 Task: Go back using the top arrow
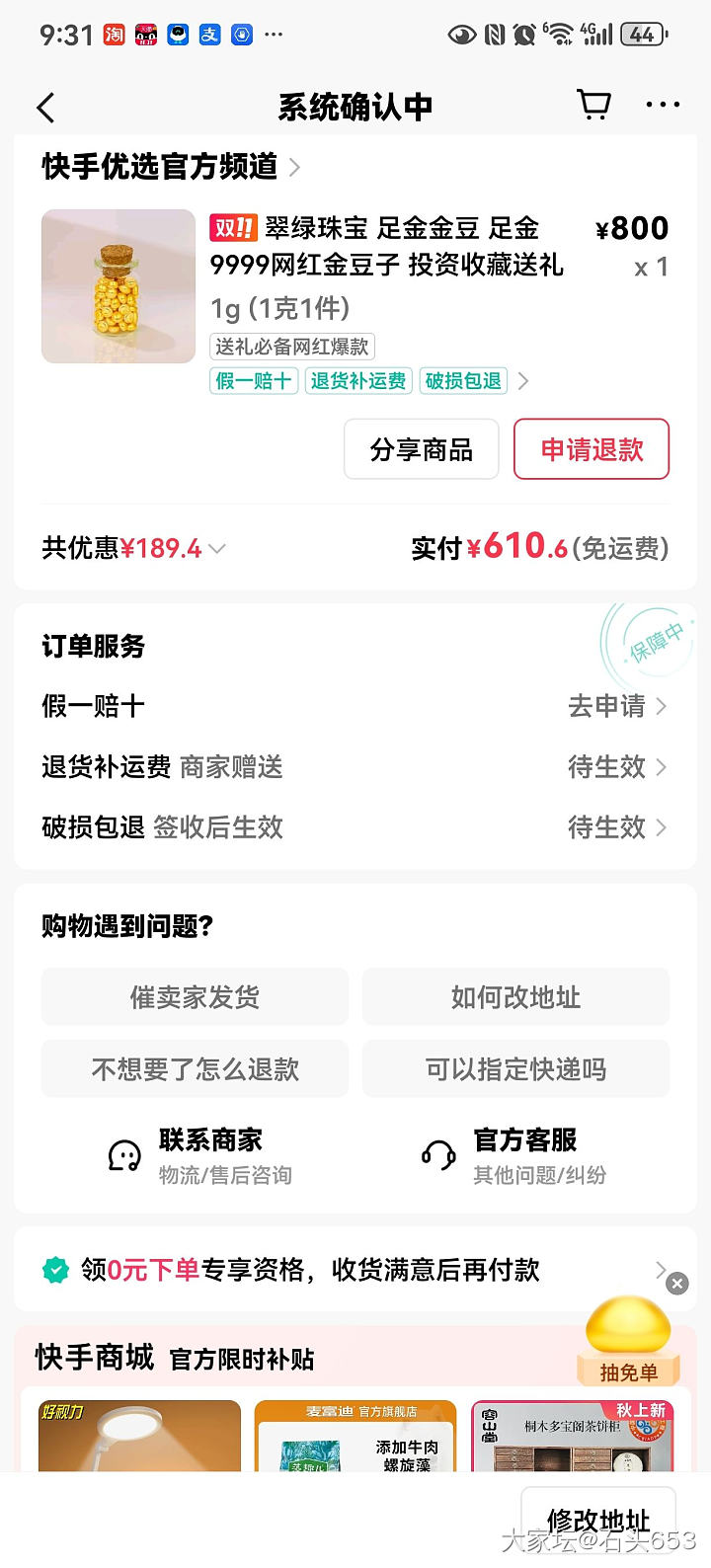point(46,107)
